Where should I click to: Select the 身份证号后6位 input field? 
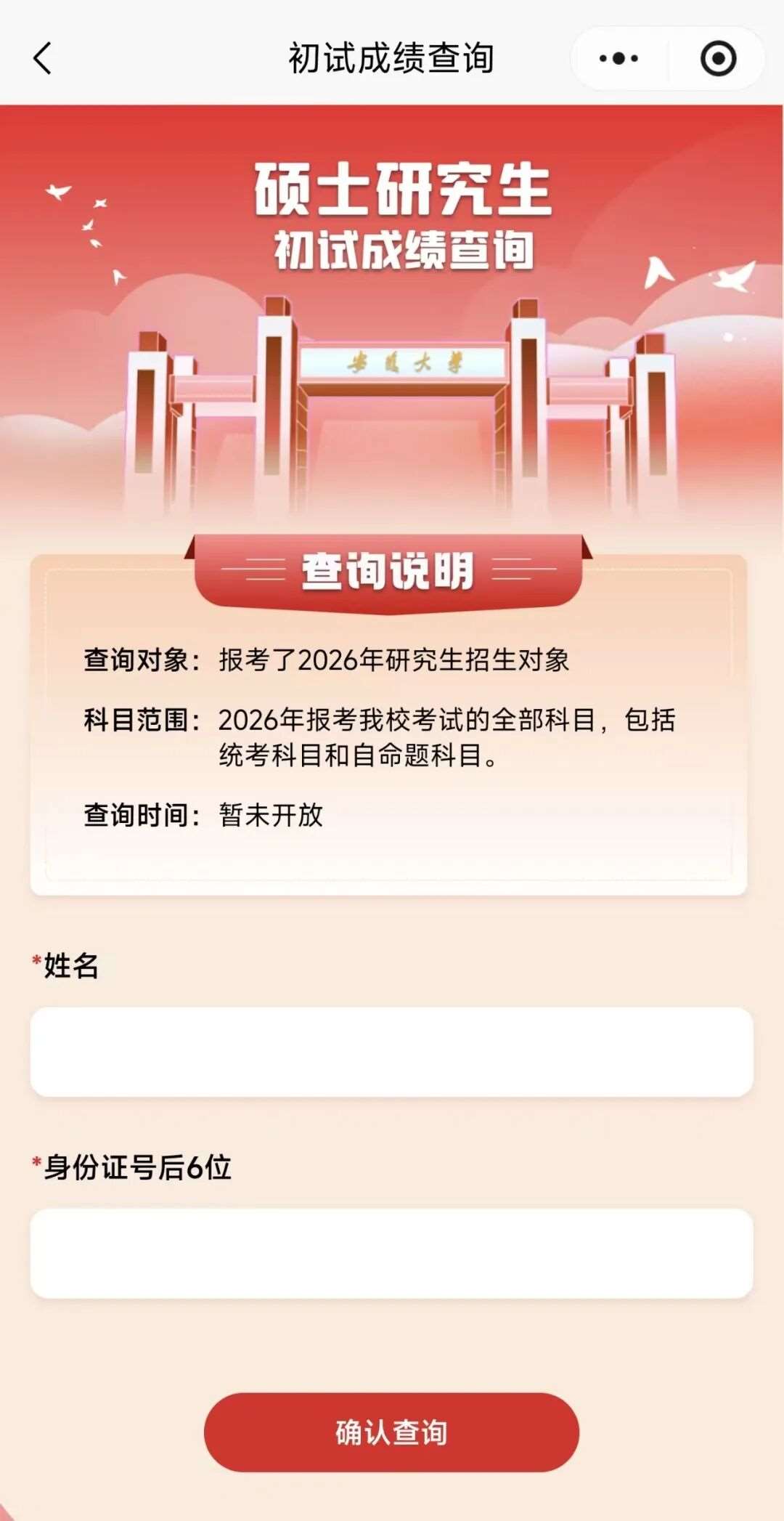click(391, 1252)
